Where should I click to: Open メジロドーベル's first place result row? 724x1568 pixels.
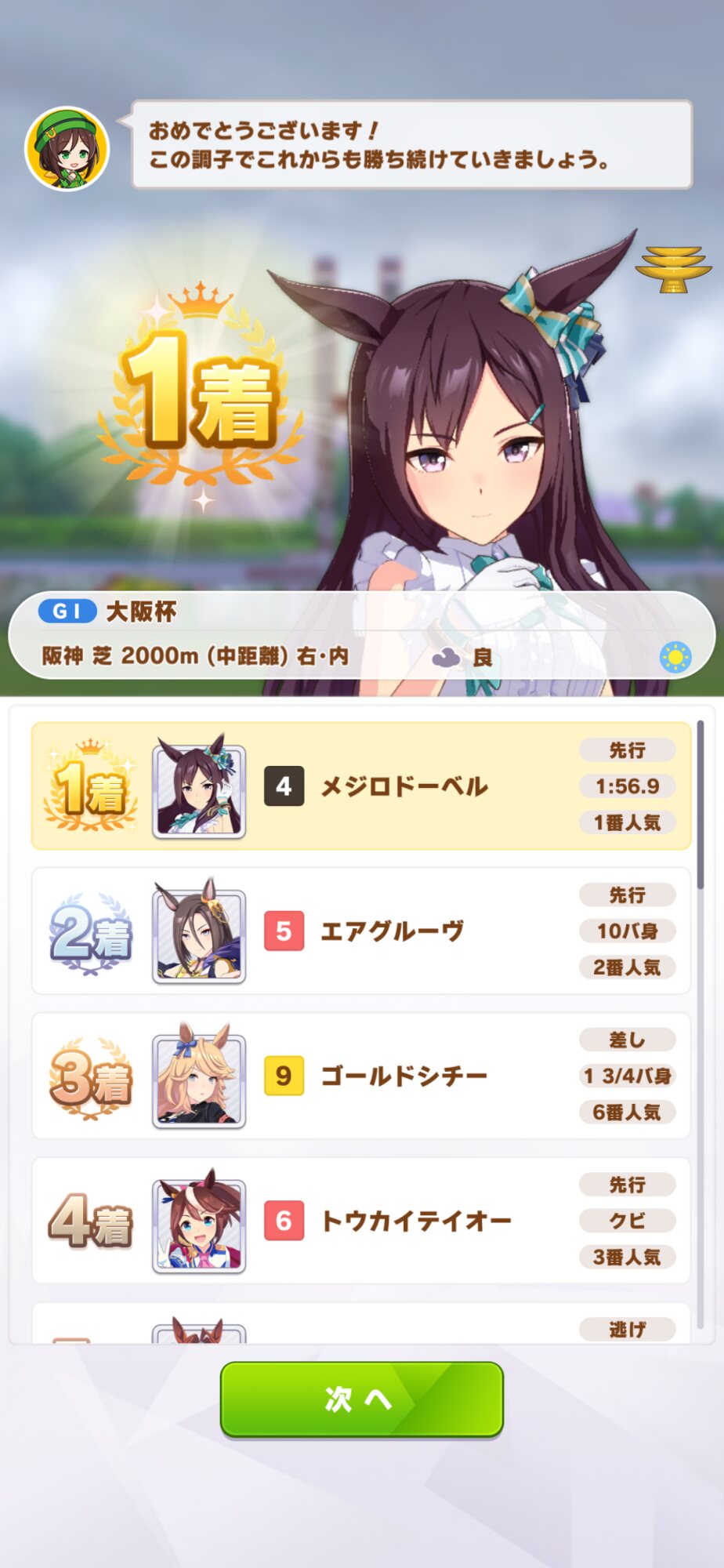tap(360, 786)
